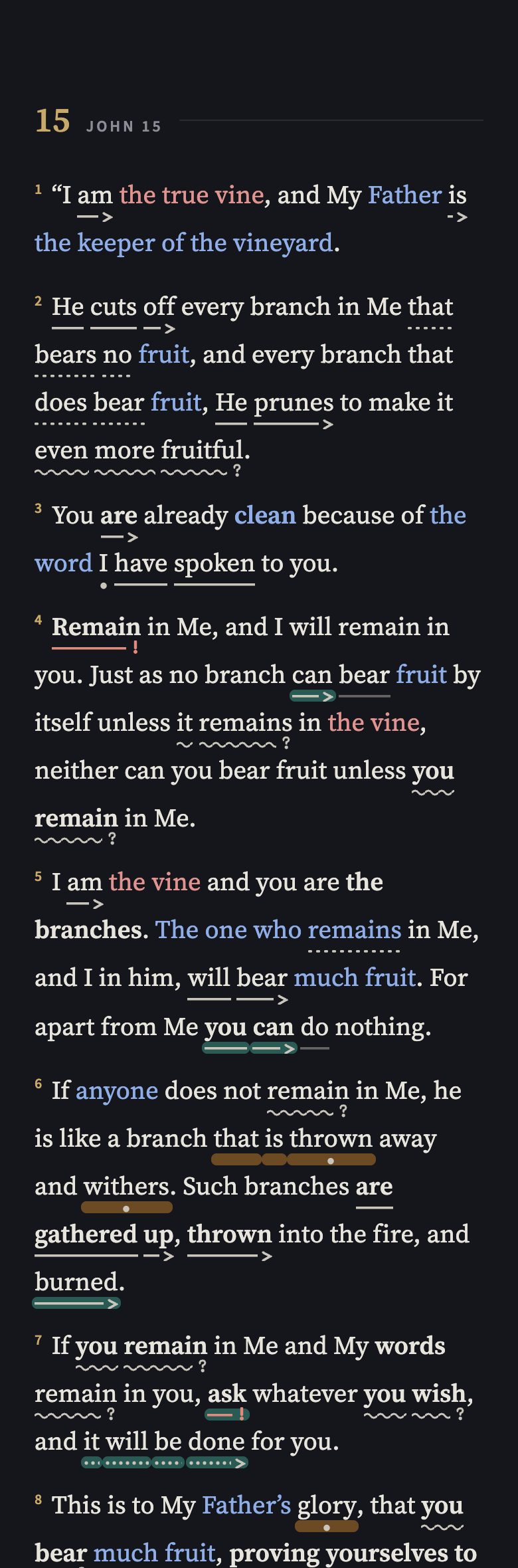
Task: Tap the highlighted phrase "the true vine"
Action: [192, 195]
